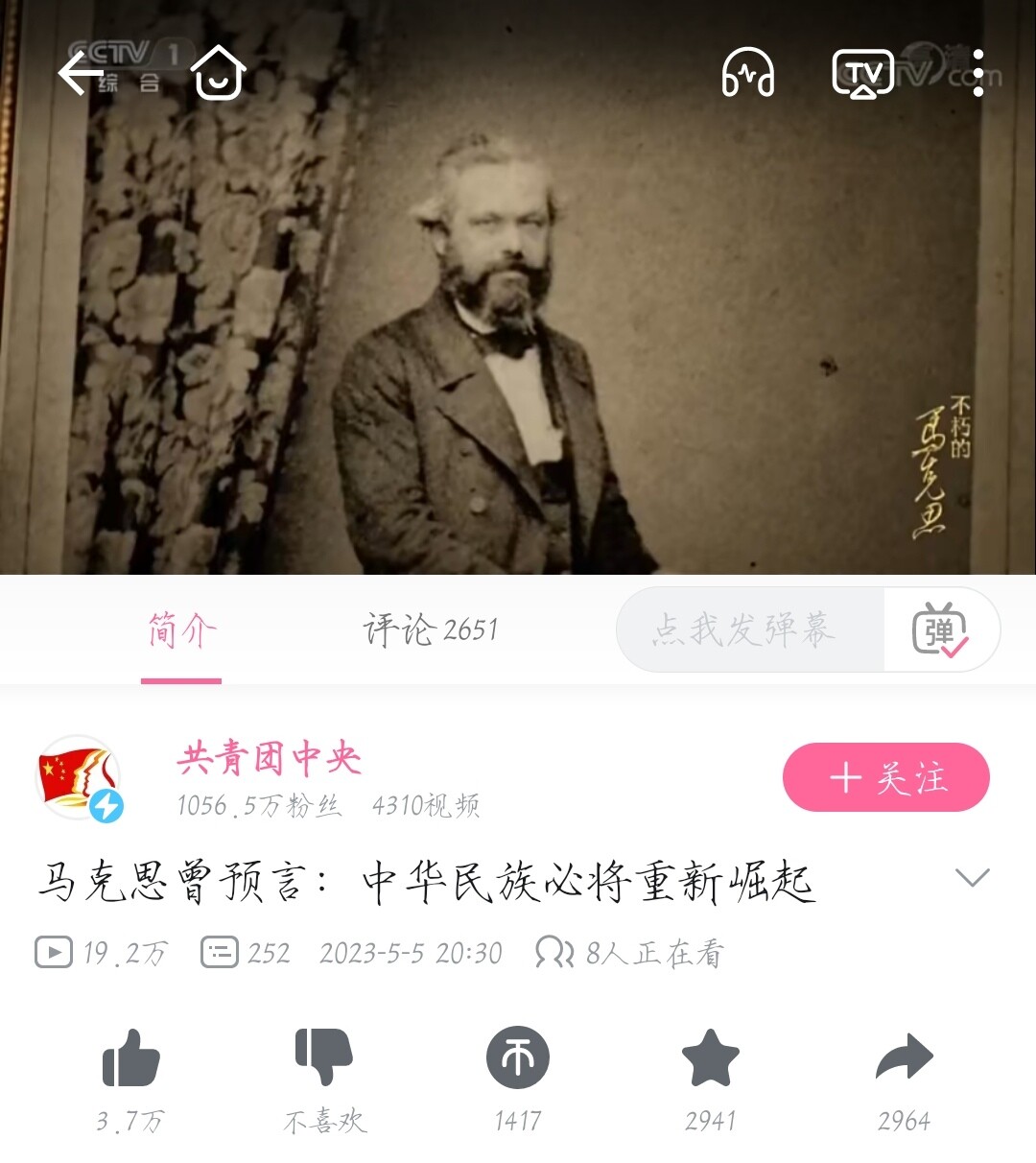Open the three-dot overflow menu
Screen dimensions: 1036x1163
[x=977, y=73]
